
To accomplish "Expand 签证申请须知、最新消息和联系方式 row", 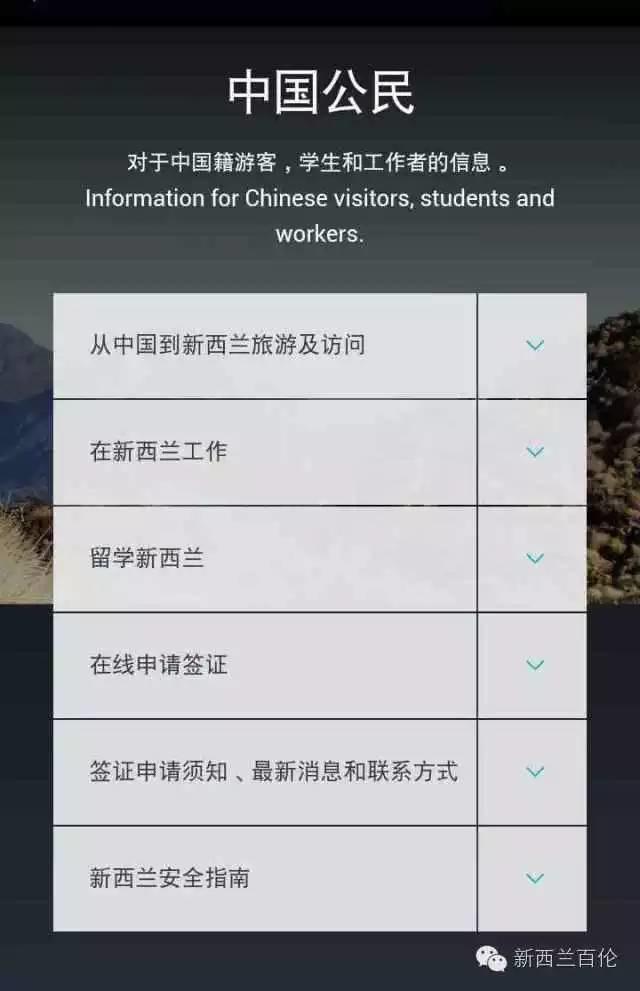I will coord(534,772).
